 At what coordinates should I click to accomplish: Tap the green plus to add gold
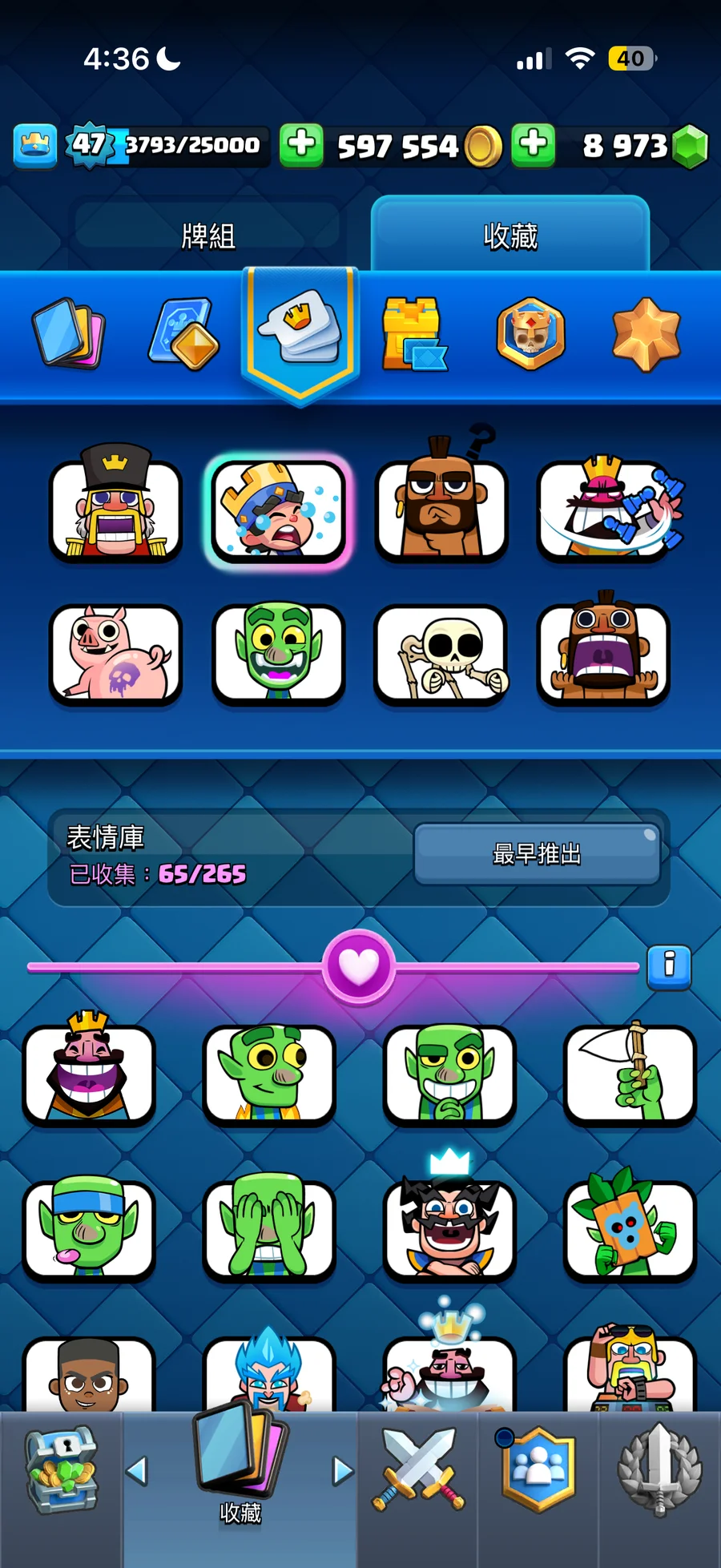(301, 145)
